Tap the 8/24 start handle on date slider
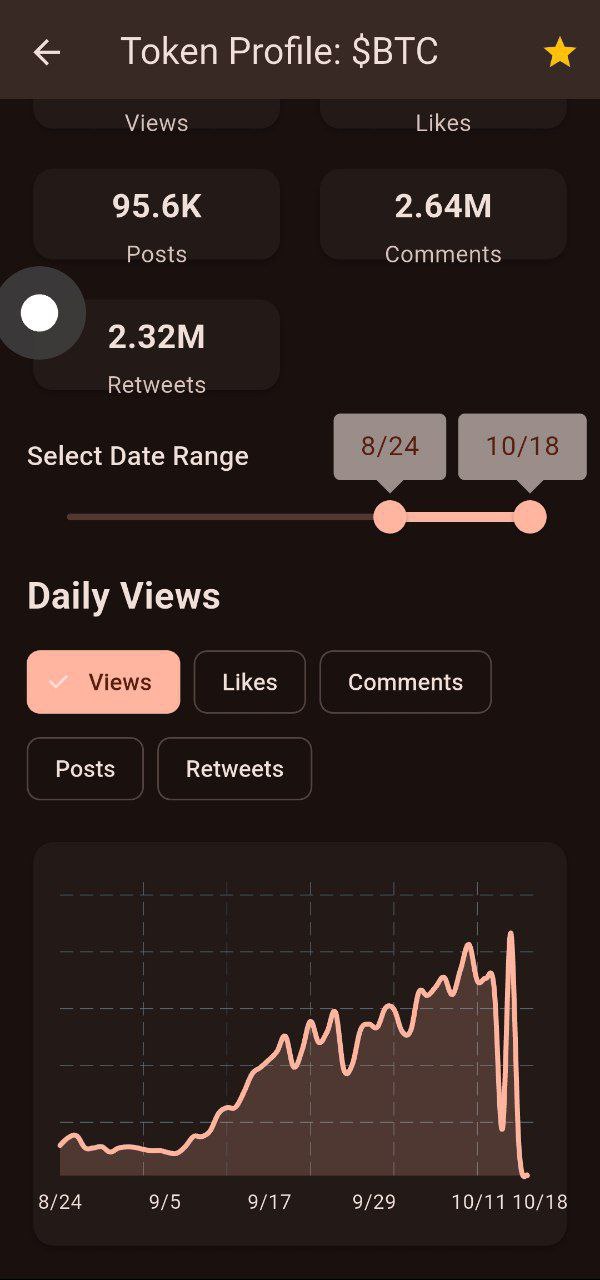The height and width of the screenshot is (1280, 600). 389,517
